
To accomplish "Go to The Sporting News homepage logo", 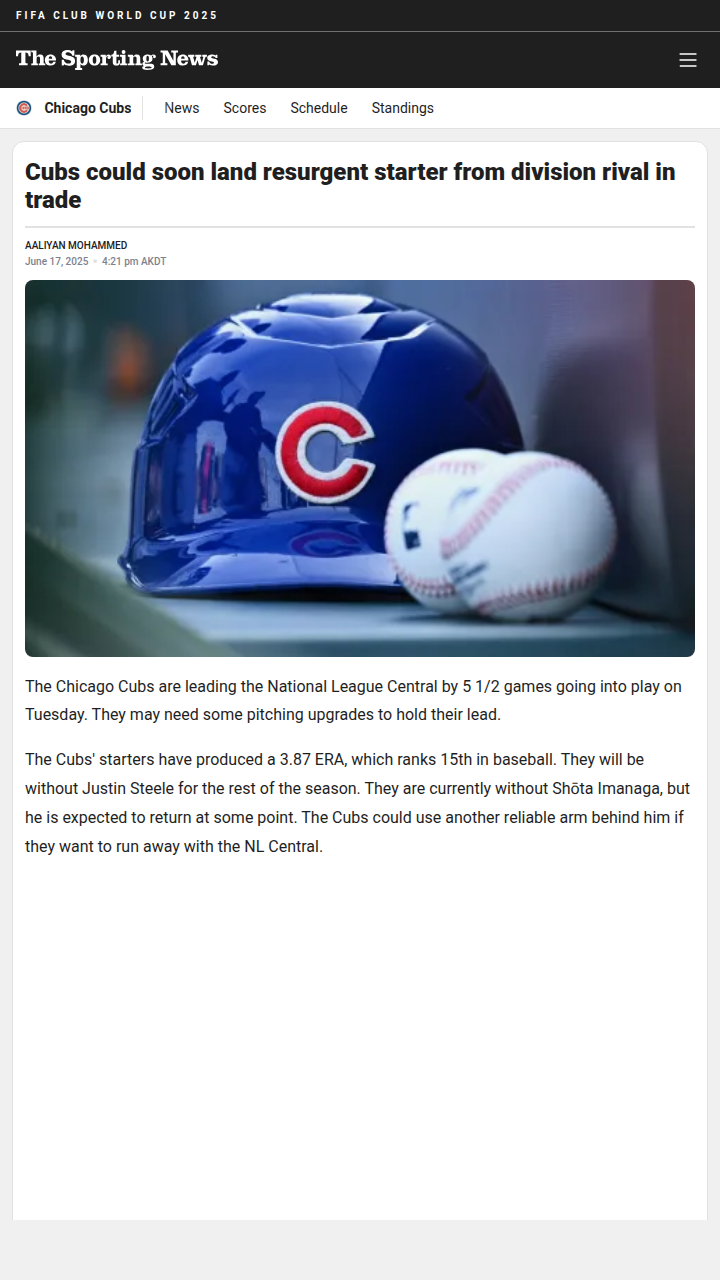I will pyautogui.click(x=117, y=59).
